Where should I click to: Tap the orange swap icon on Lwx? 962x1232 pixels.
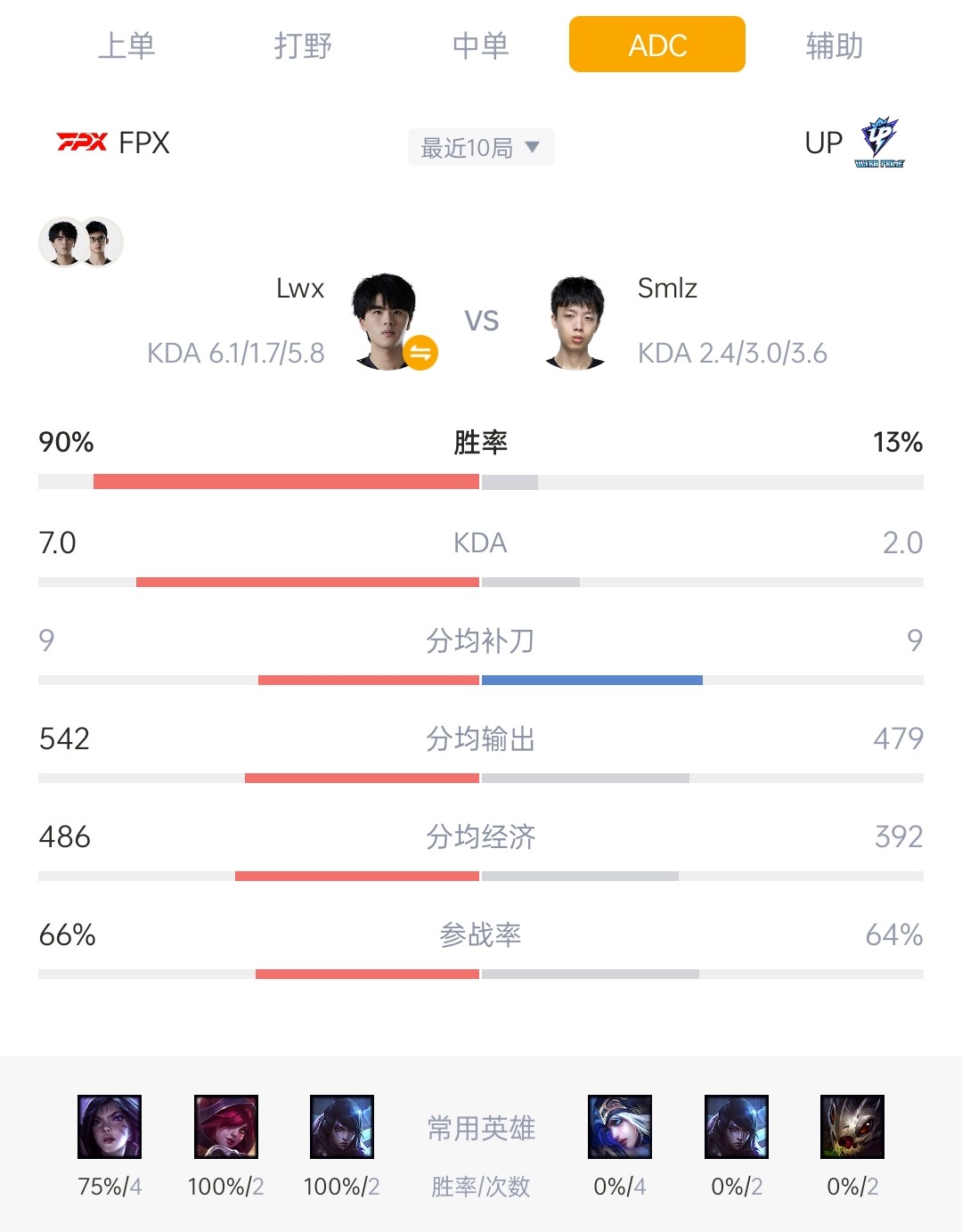[x=420, y=353]
